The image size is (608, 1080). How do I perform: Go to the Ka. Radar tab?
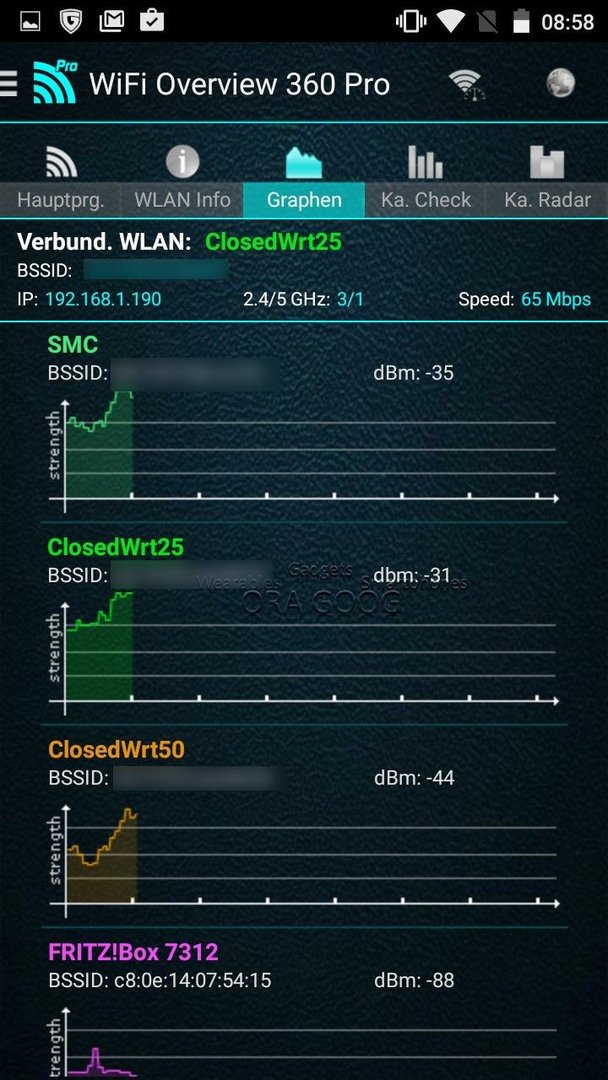547,180
